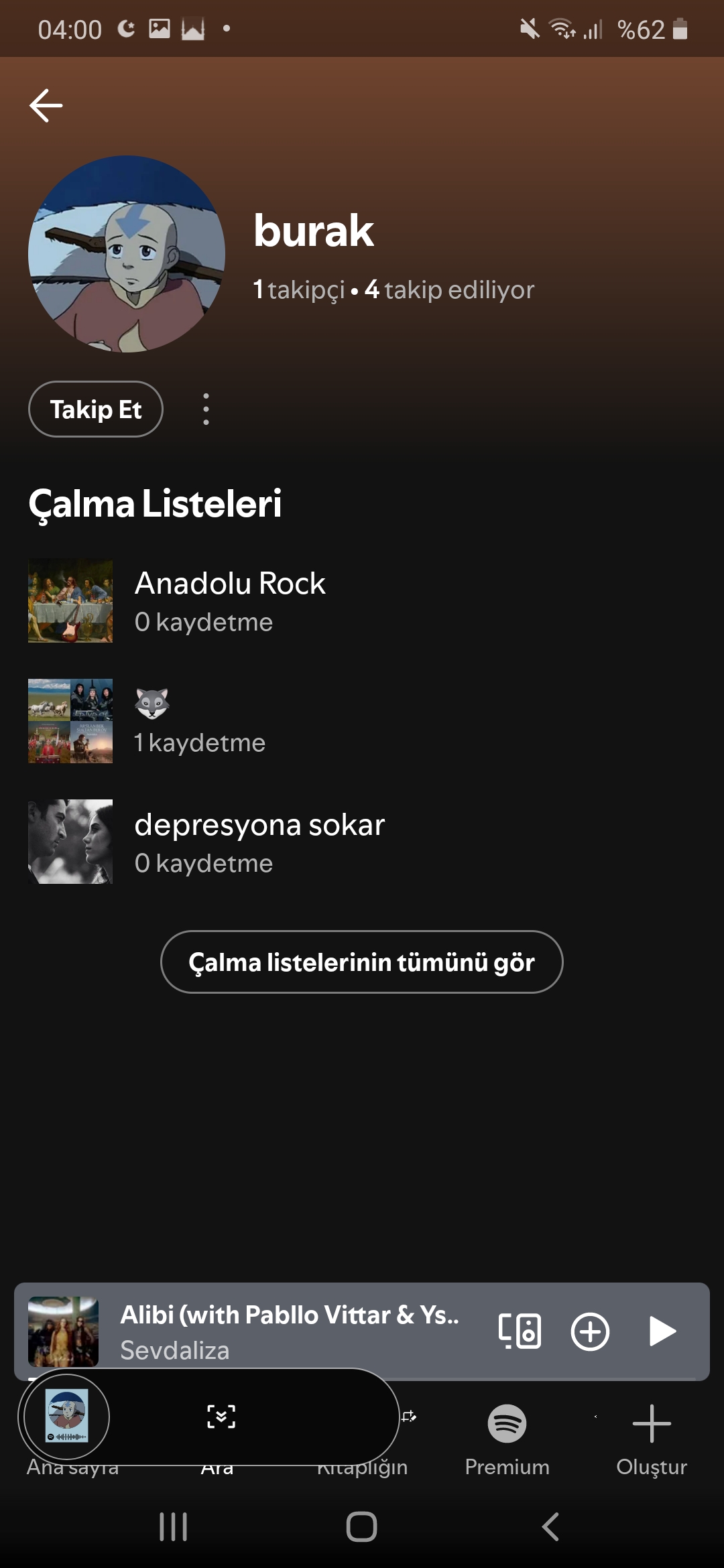Follow burak with the Takip Et button
Image resolution: width=724 pixels, height=1568 pixels.
coord(96,409)
